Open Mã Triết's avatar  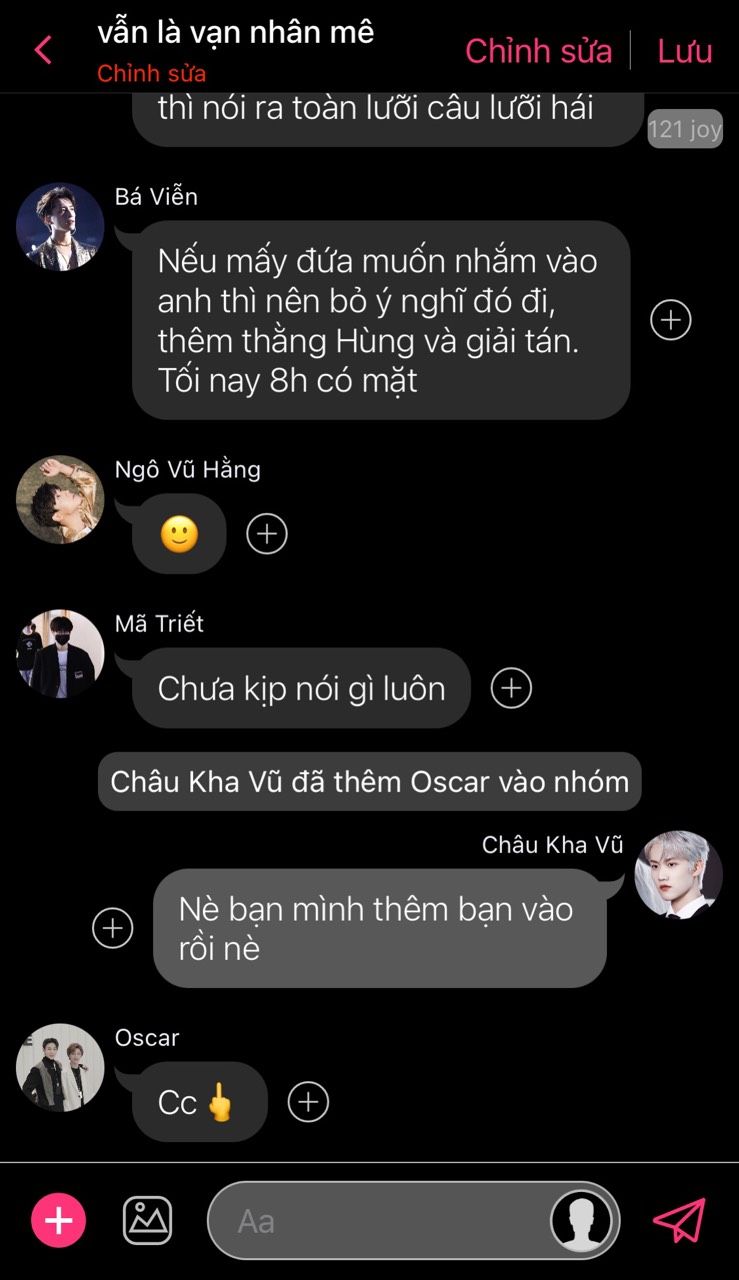click(60, 654)
